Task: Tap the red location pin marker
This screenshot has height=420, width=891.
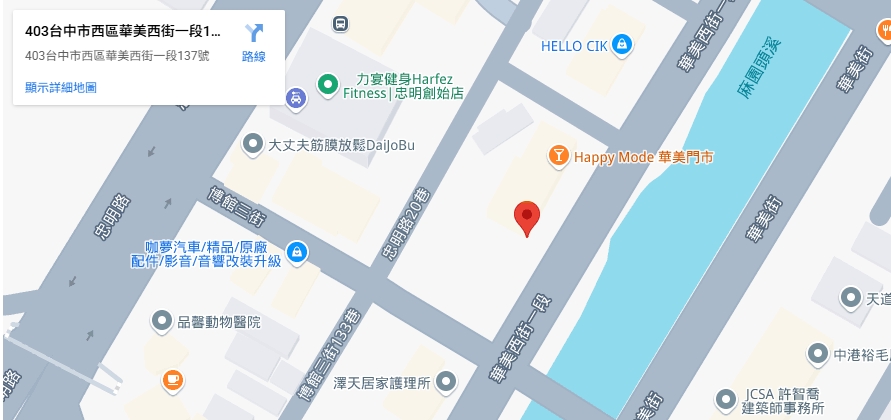Action: [x=527, y=218]
